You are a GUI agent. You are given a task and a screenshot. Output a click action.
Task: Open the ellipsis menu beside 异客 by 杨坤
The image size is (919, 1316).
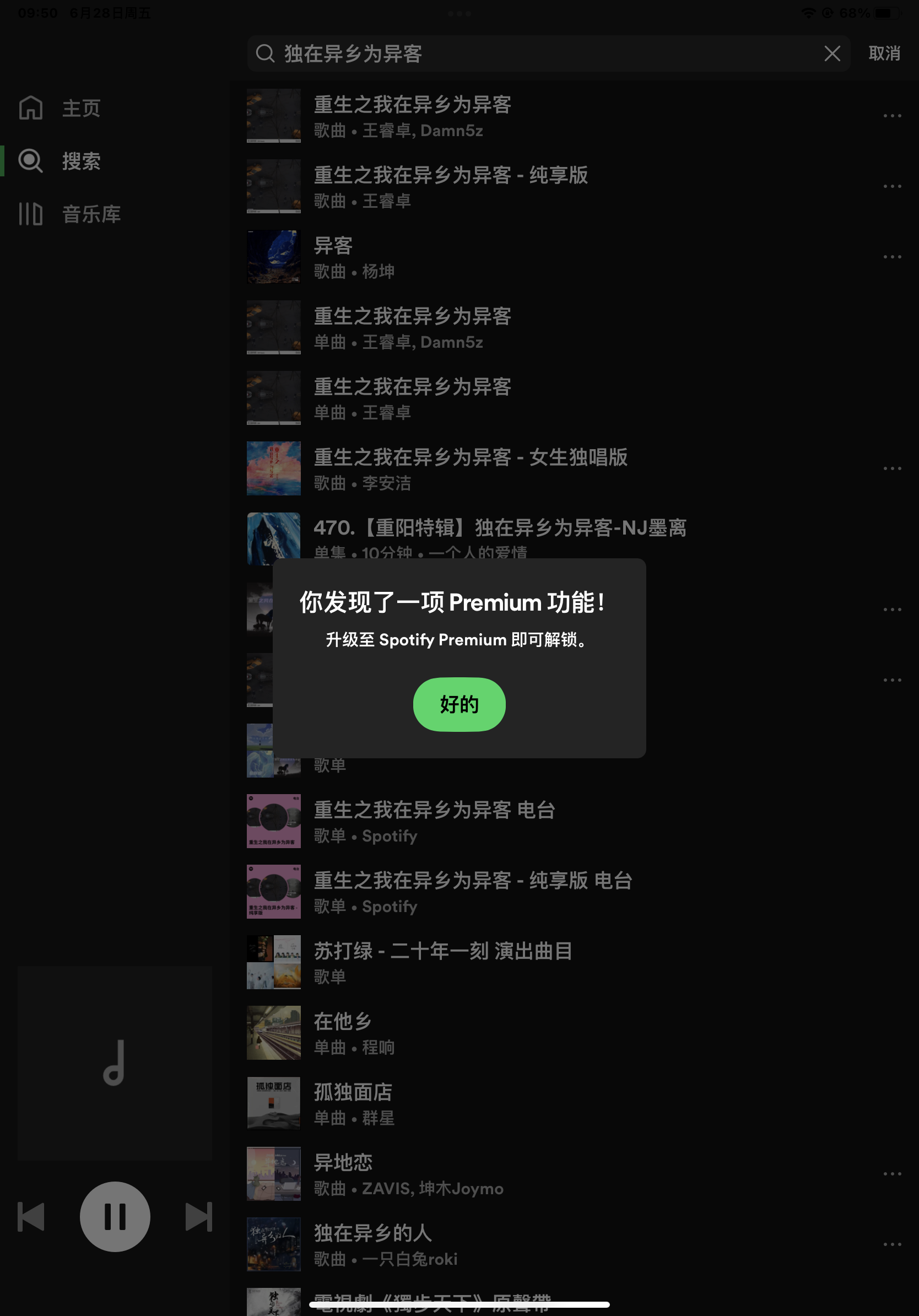click(x=892, y=257)
